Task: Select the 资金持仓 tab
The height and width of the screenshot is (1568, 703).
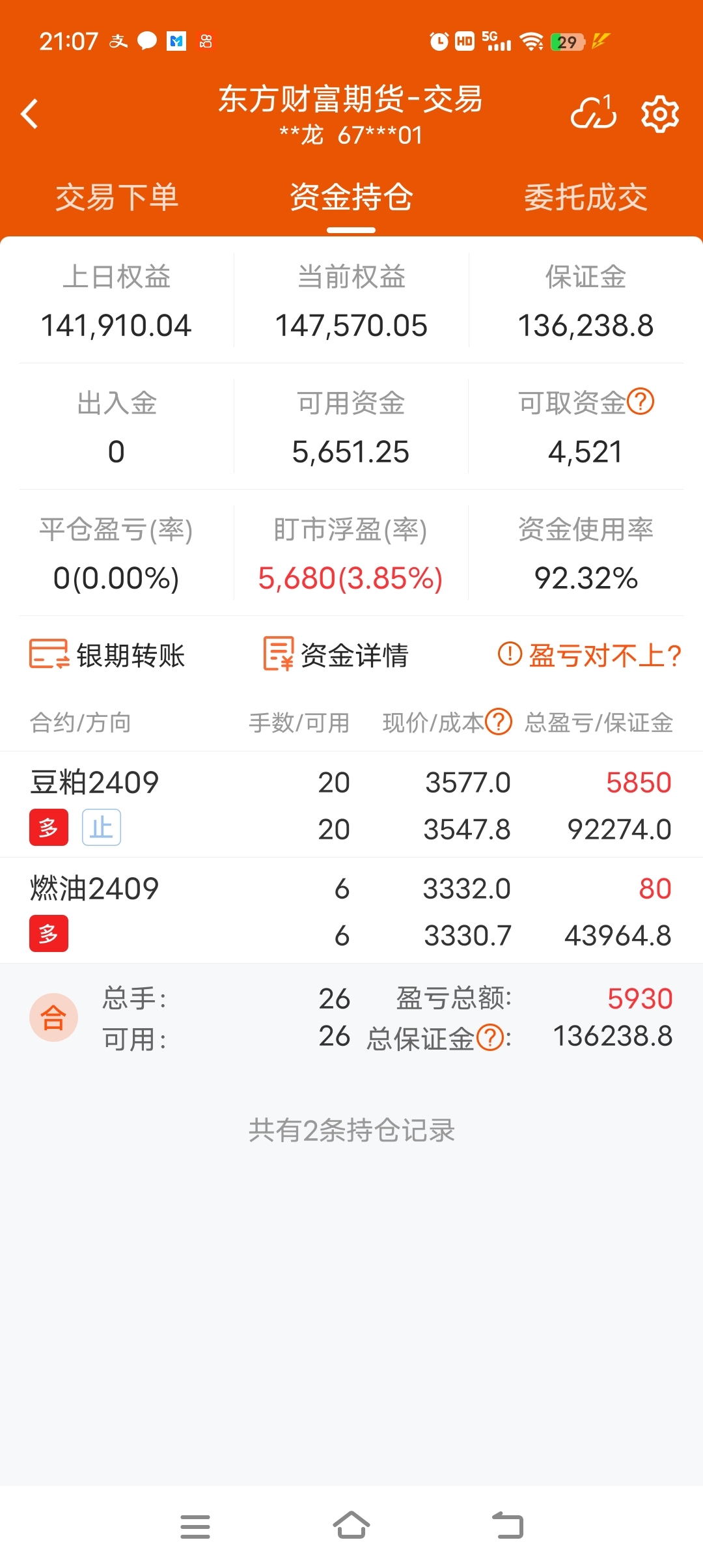Action: point(351,197)
